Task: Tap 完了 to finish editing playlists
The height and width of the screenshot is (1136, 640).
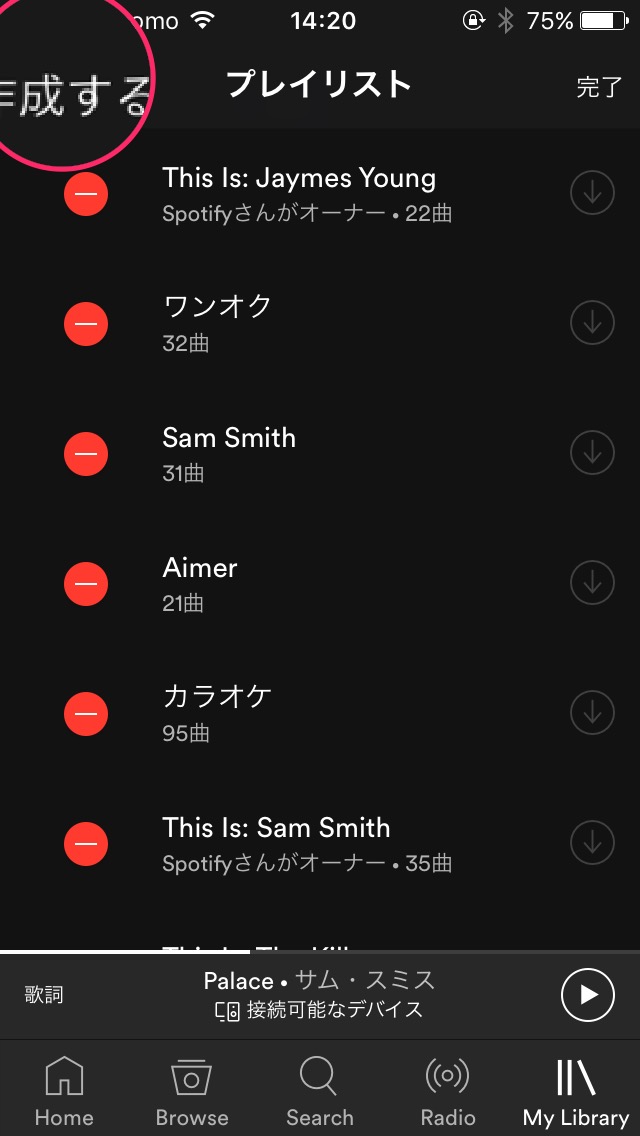Action: [599, 87]
